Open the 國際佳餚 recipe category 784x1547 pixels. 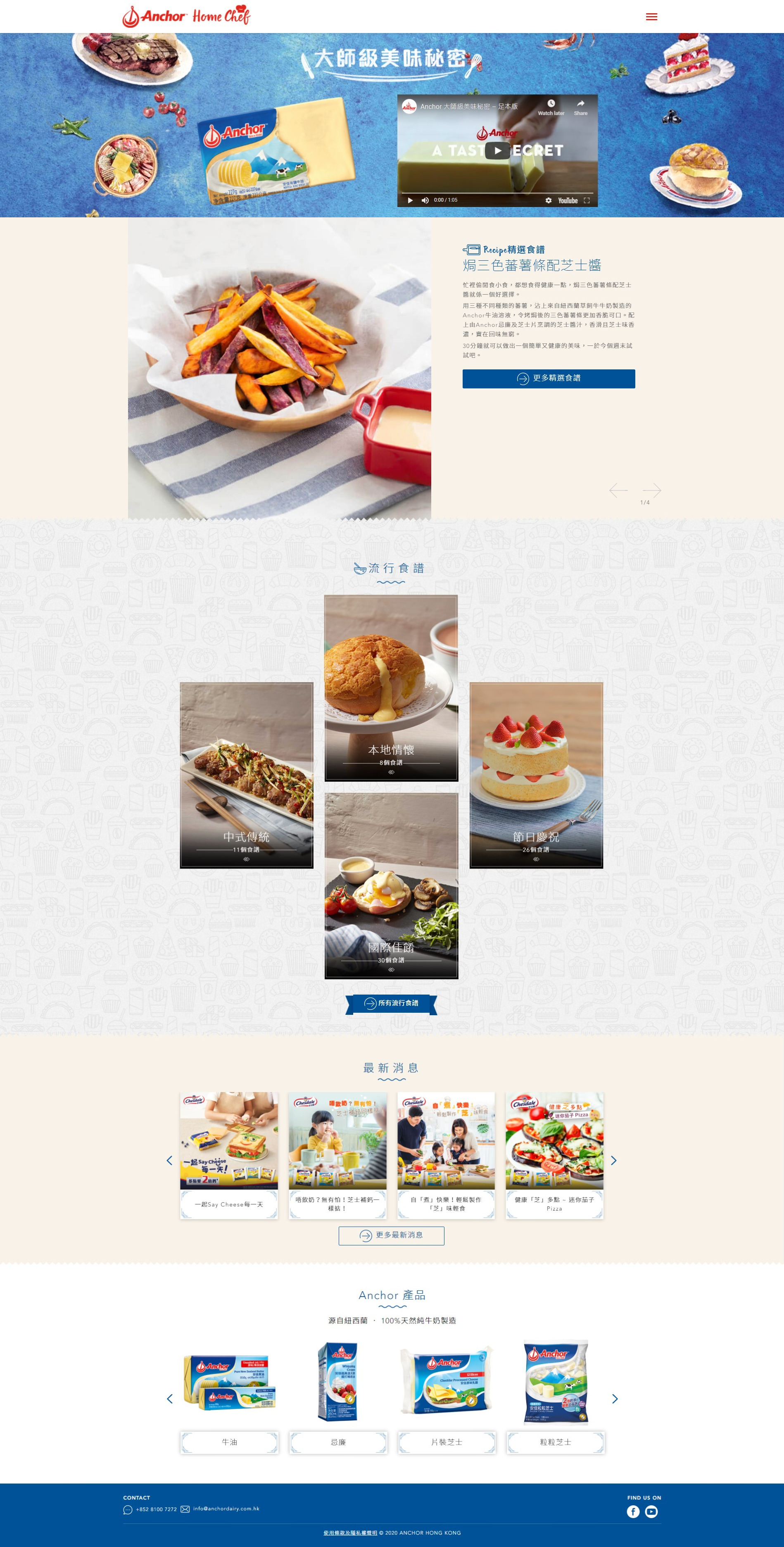tap(392, 886)
